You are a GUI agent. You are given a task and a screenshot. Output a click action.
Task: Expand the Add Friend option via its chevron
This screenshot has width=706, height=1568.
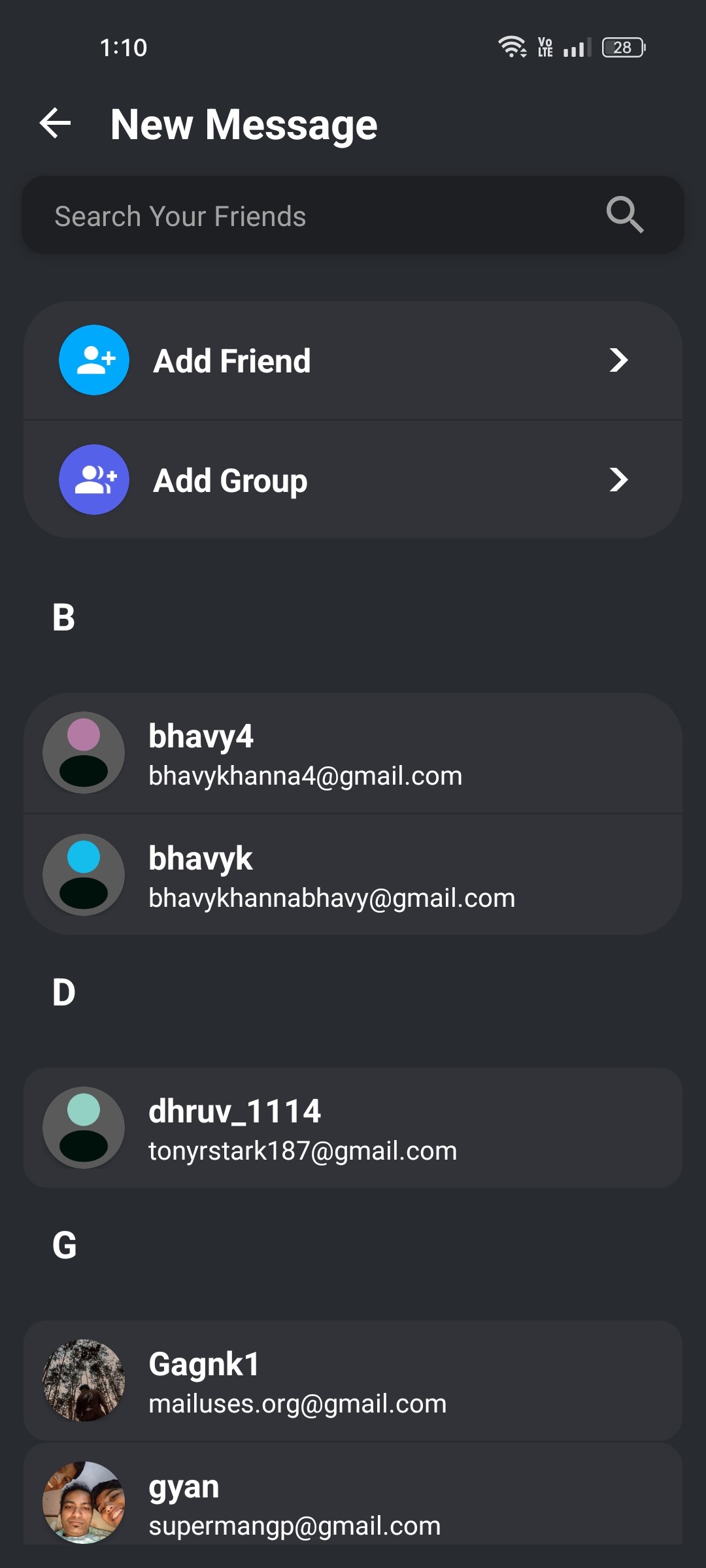(x=619, y=360)
